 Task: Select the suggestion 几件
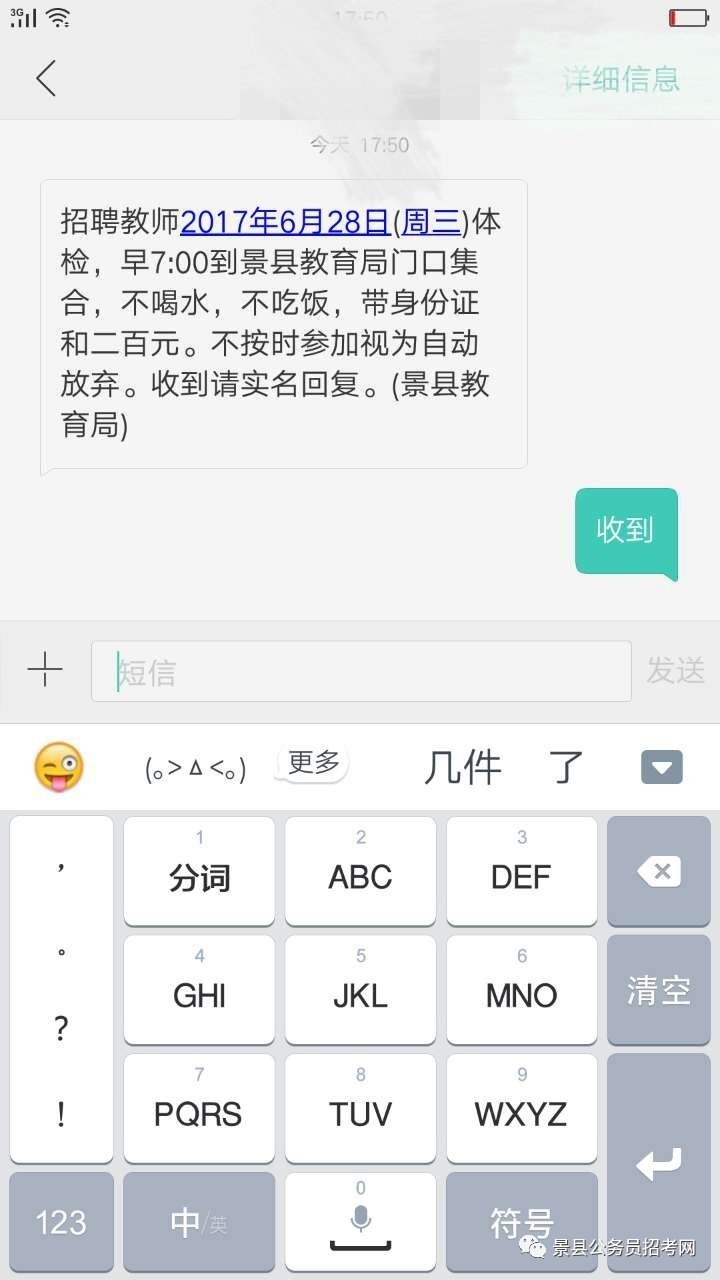[462, 768]
